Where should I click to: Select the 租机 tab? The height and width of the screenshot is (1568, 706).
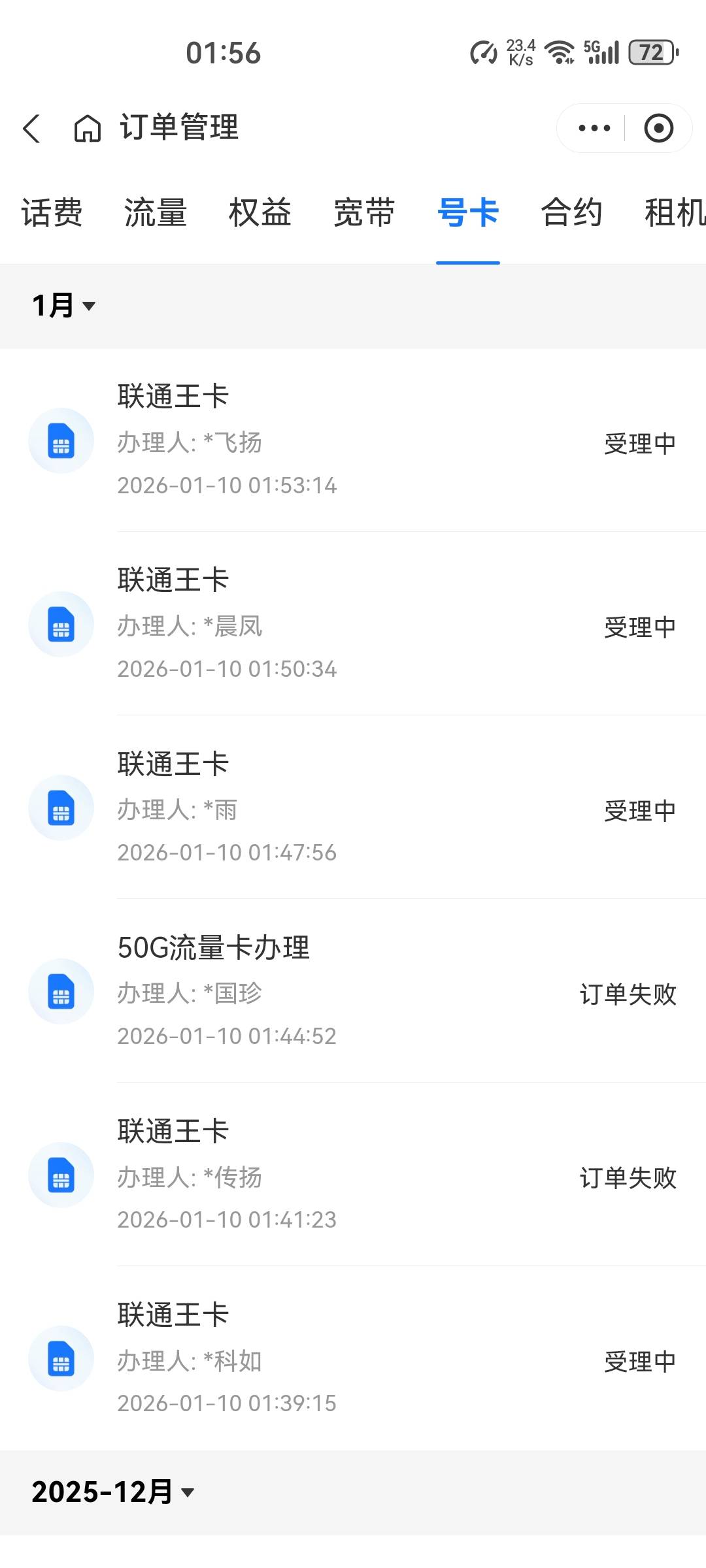tap(675, 213)
